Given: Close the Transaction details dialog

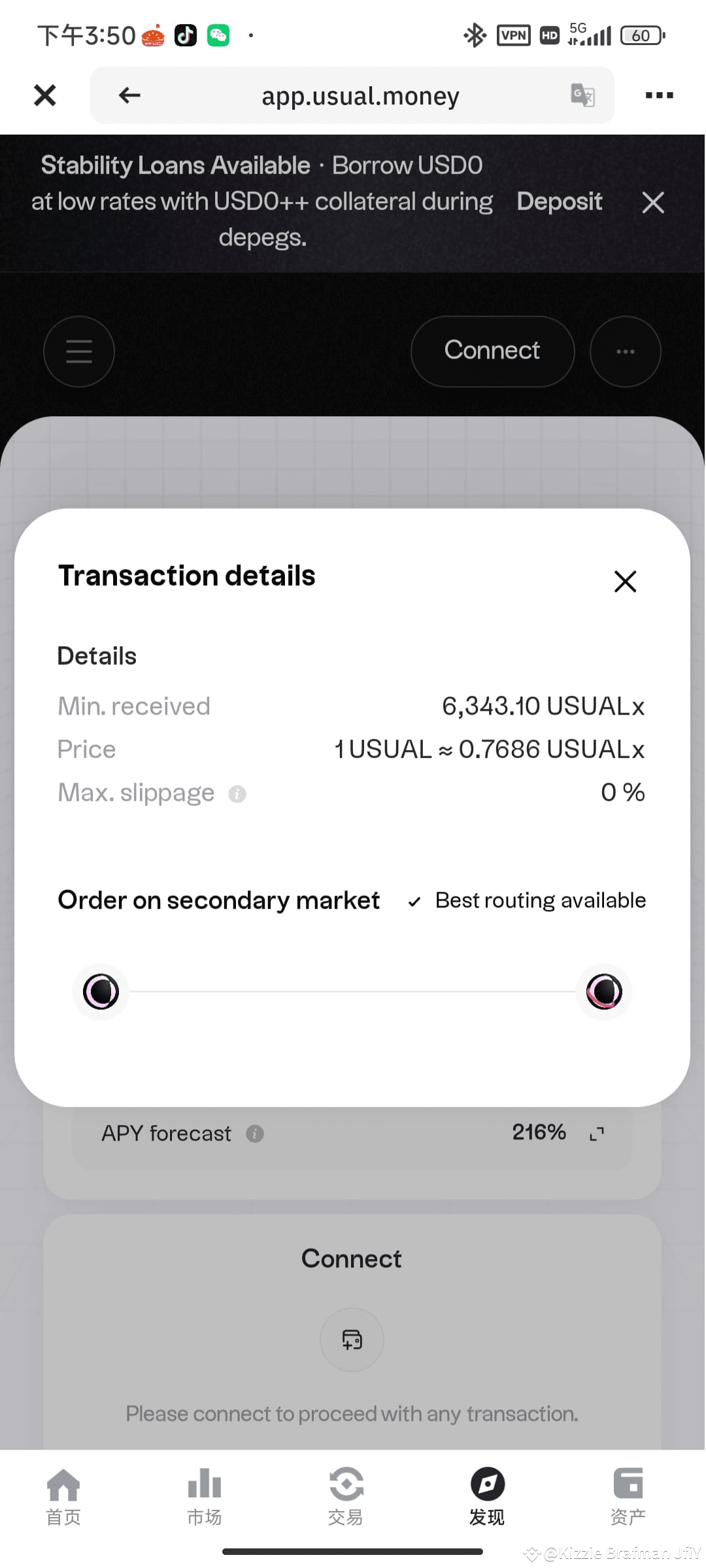Looking at the screenshot, I should (x=624, y=581).
